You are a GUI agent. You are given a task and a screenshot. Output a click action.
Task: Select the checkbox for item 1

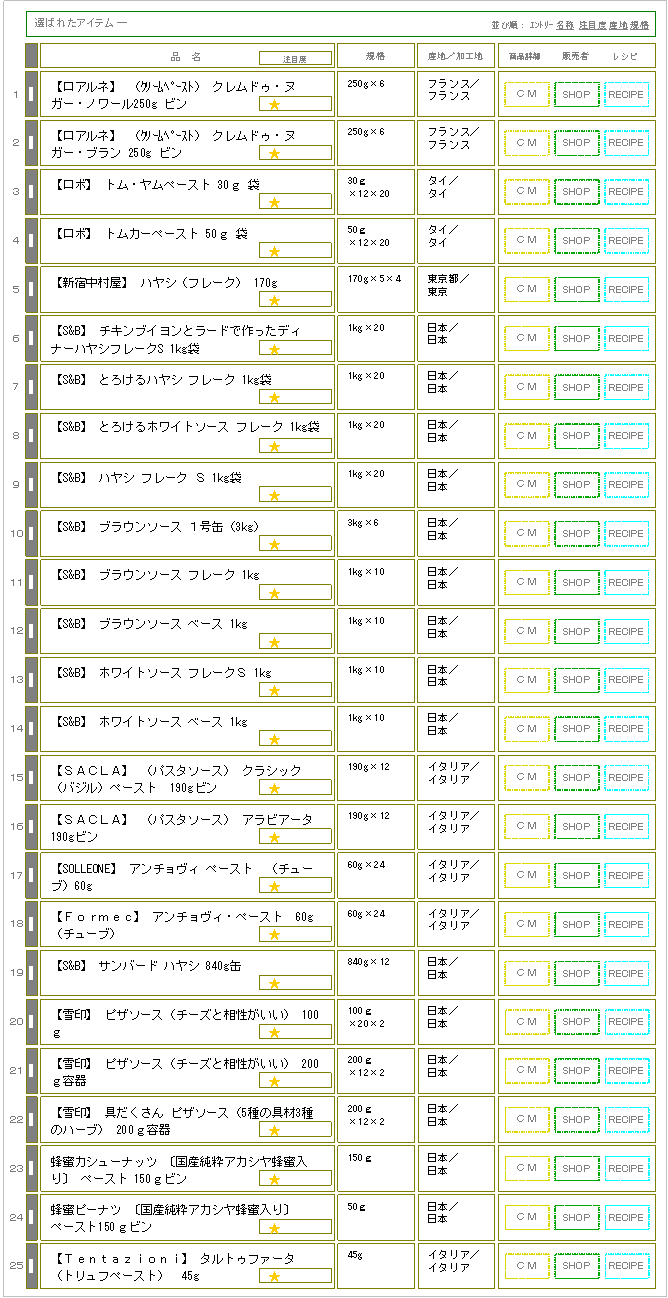click(31, 95)
